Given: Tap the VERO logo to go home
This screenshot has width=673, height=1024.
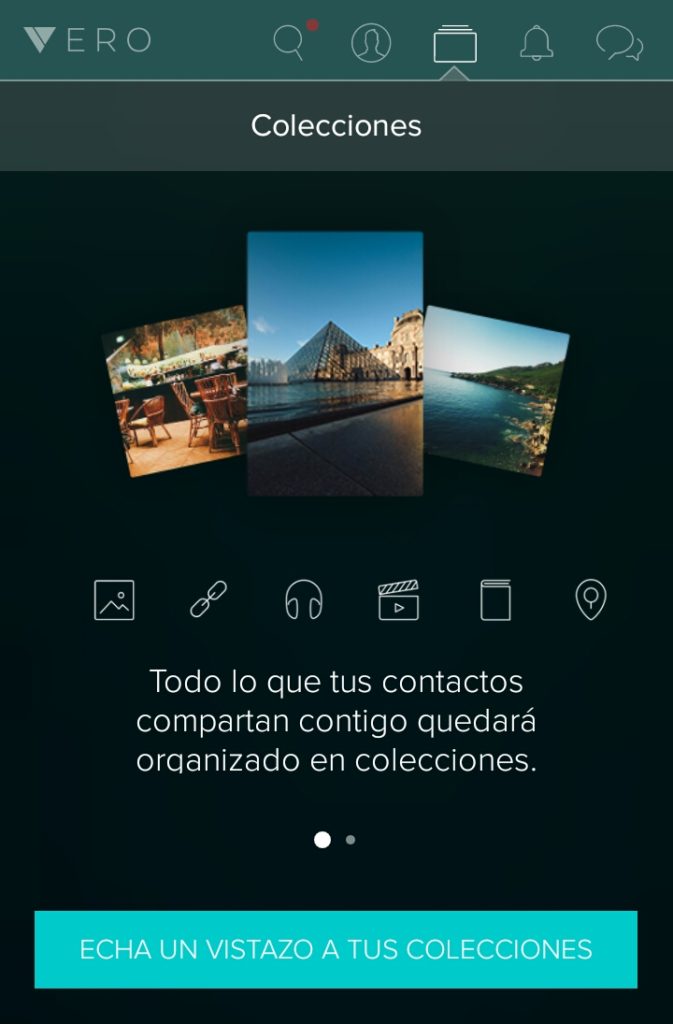Looking at the screenshot, I should point(87,40).
